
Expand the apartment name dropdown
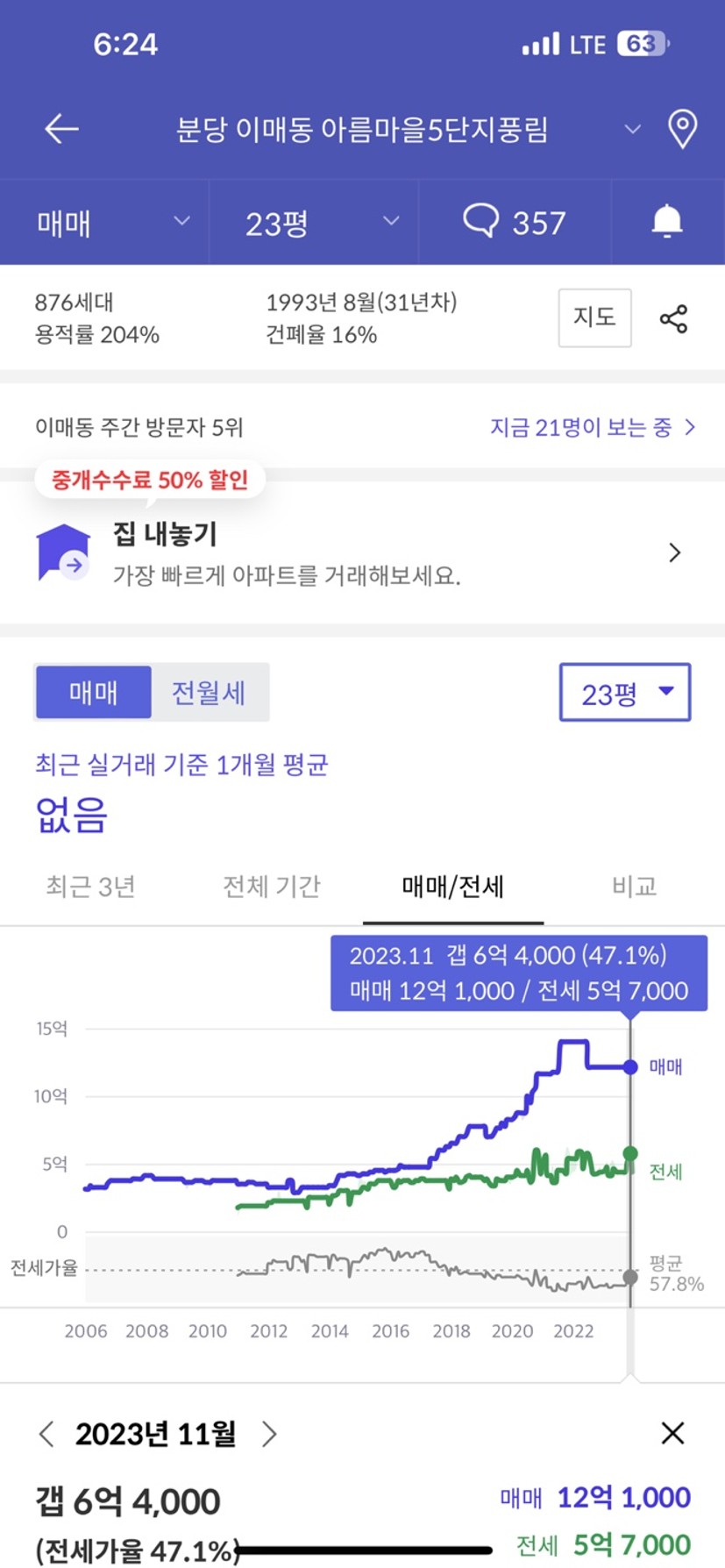631,130
